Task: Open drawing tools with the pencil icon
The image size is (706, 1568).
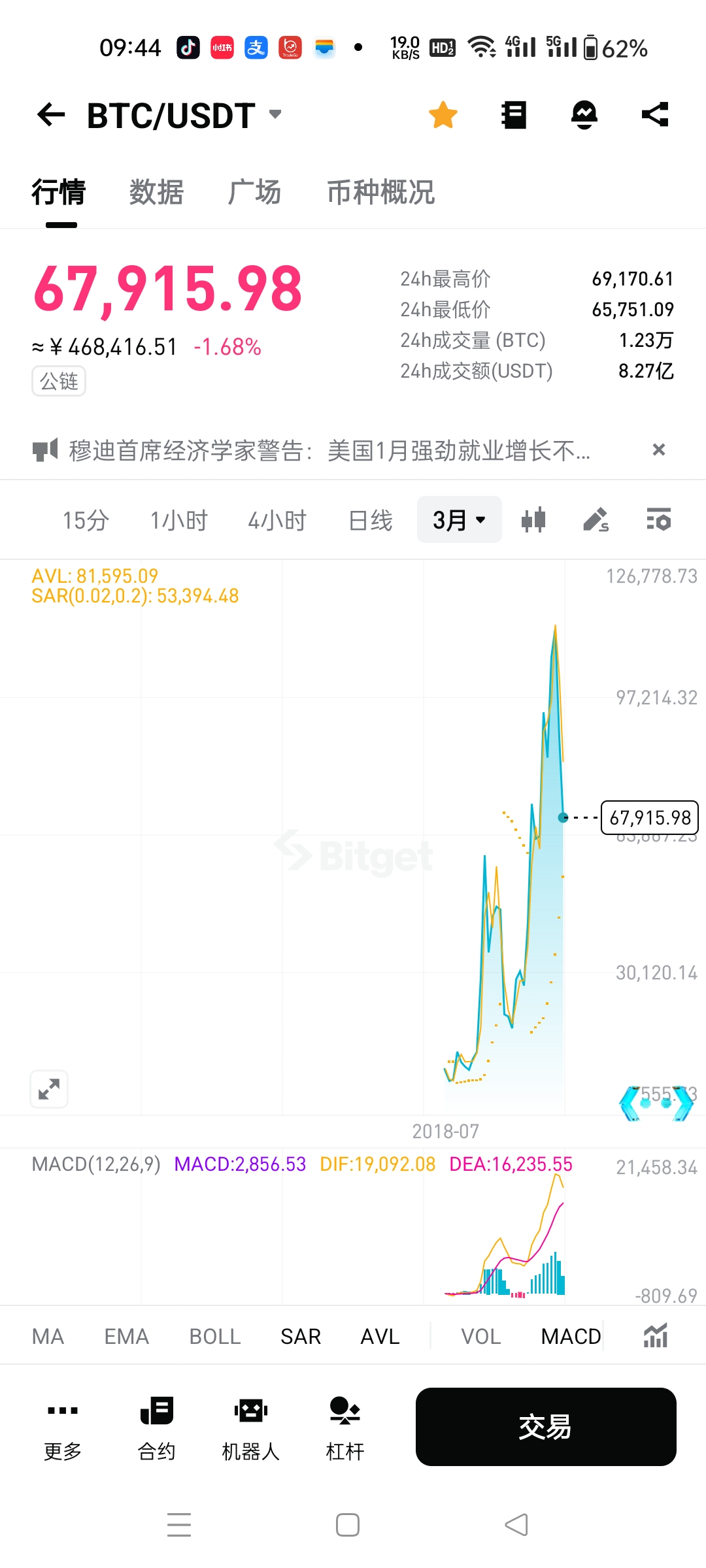Action: pyautogui.click(x=596, y=519)
